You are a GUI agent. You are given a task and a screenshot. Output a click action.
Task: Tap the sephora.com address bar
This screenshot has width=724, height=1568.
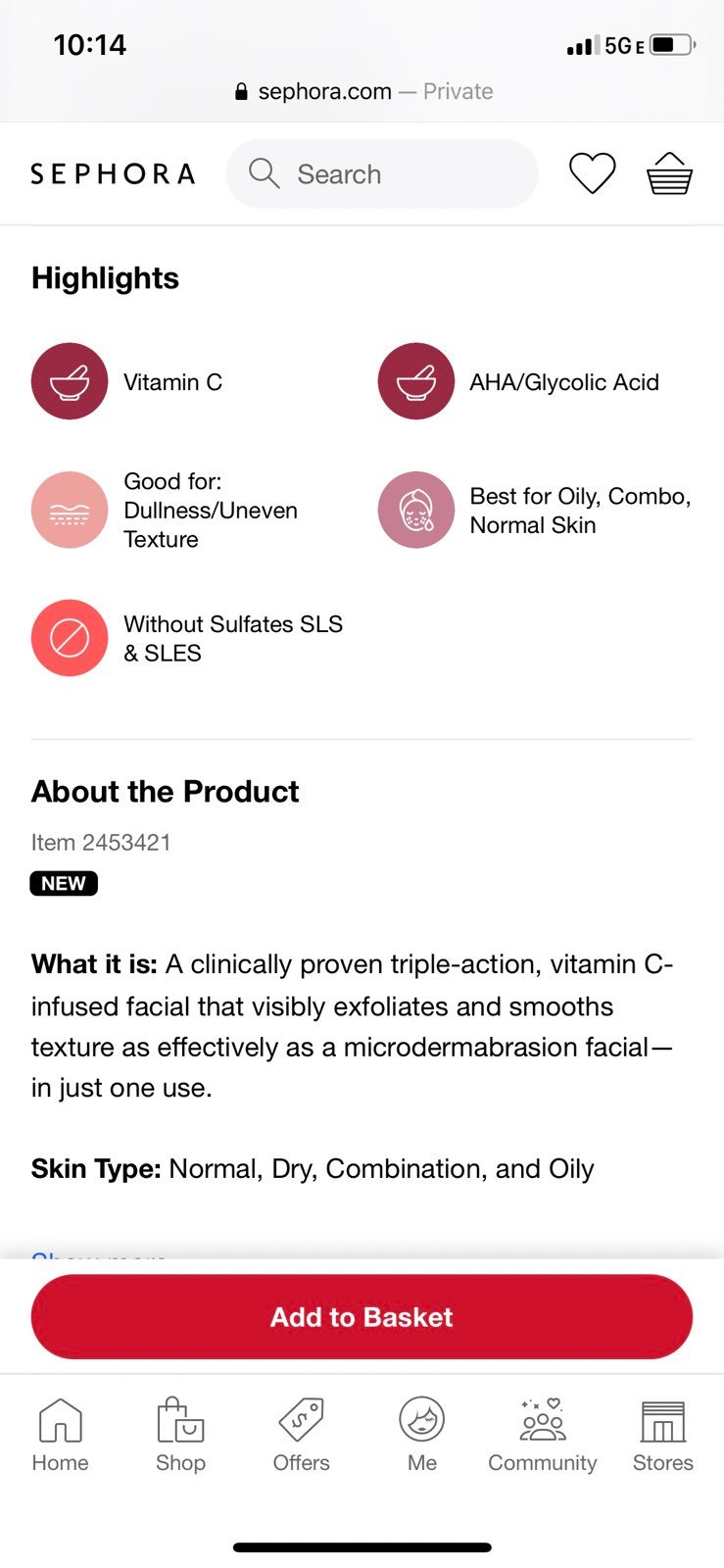coord(362,91)
